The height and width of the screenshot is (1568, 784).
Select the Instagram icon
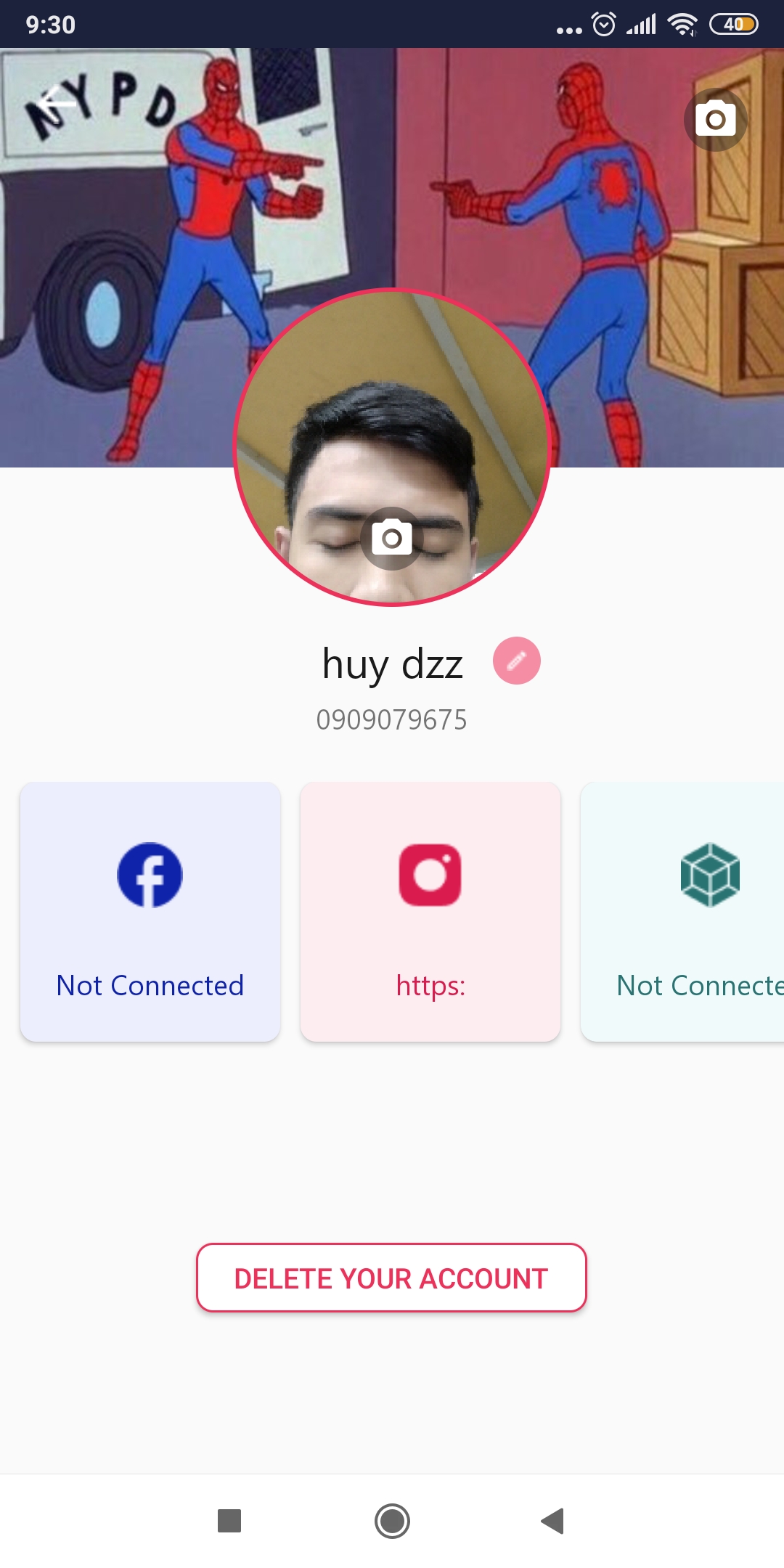(430, 875)
